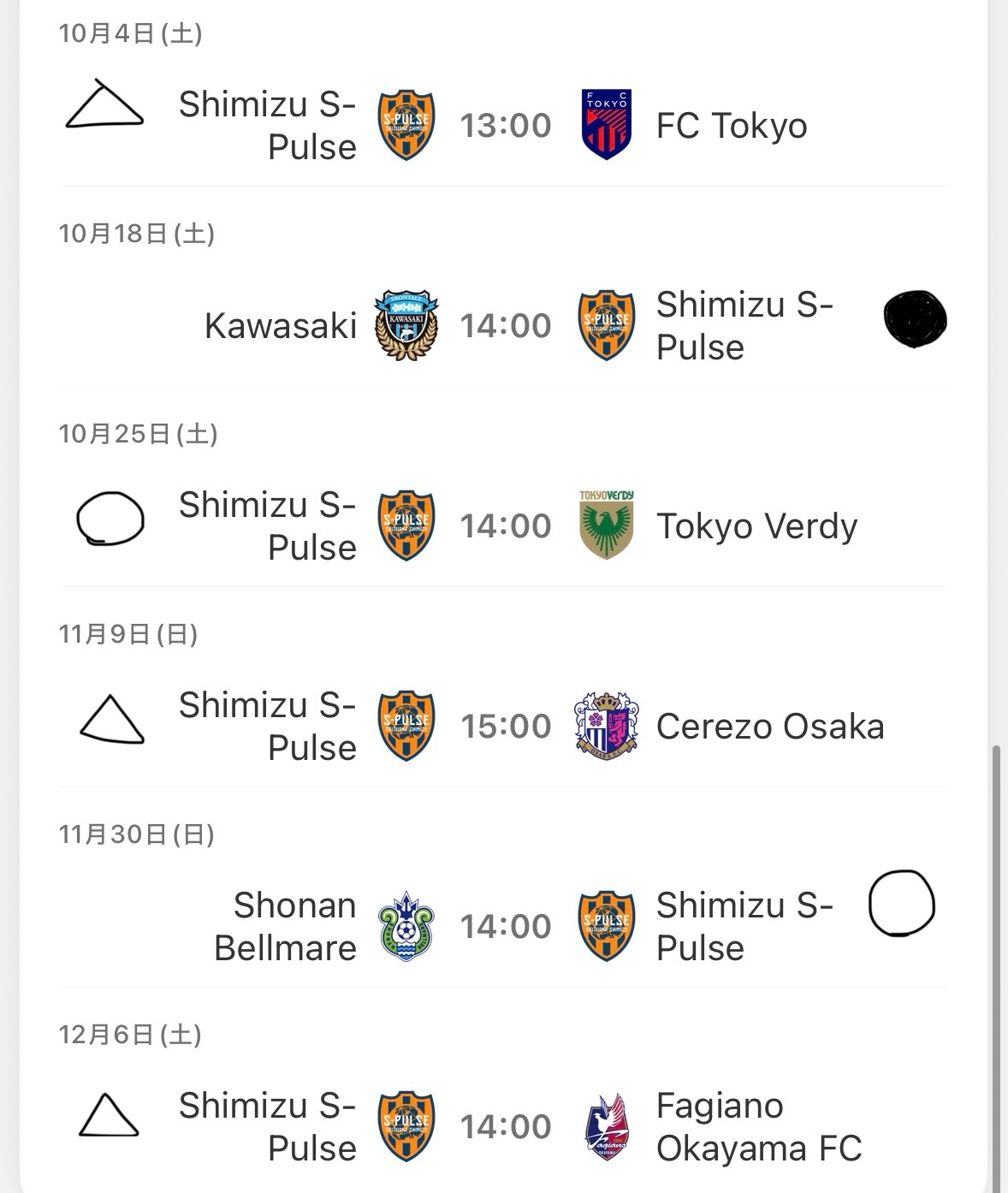Show details for the Shonan Bellmare match
The height and width of the screenshot is (1193, 1008).
coord(505,927)
